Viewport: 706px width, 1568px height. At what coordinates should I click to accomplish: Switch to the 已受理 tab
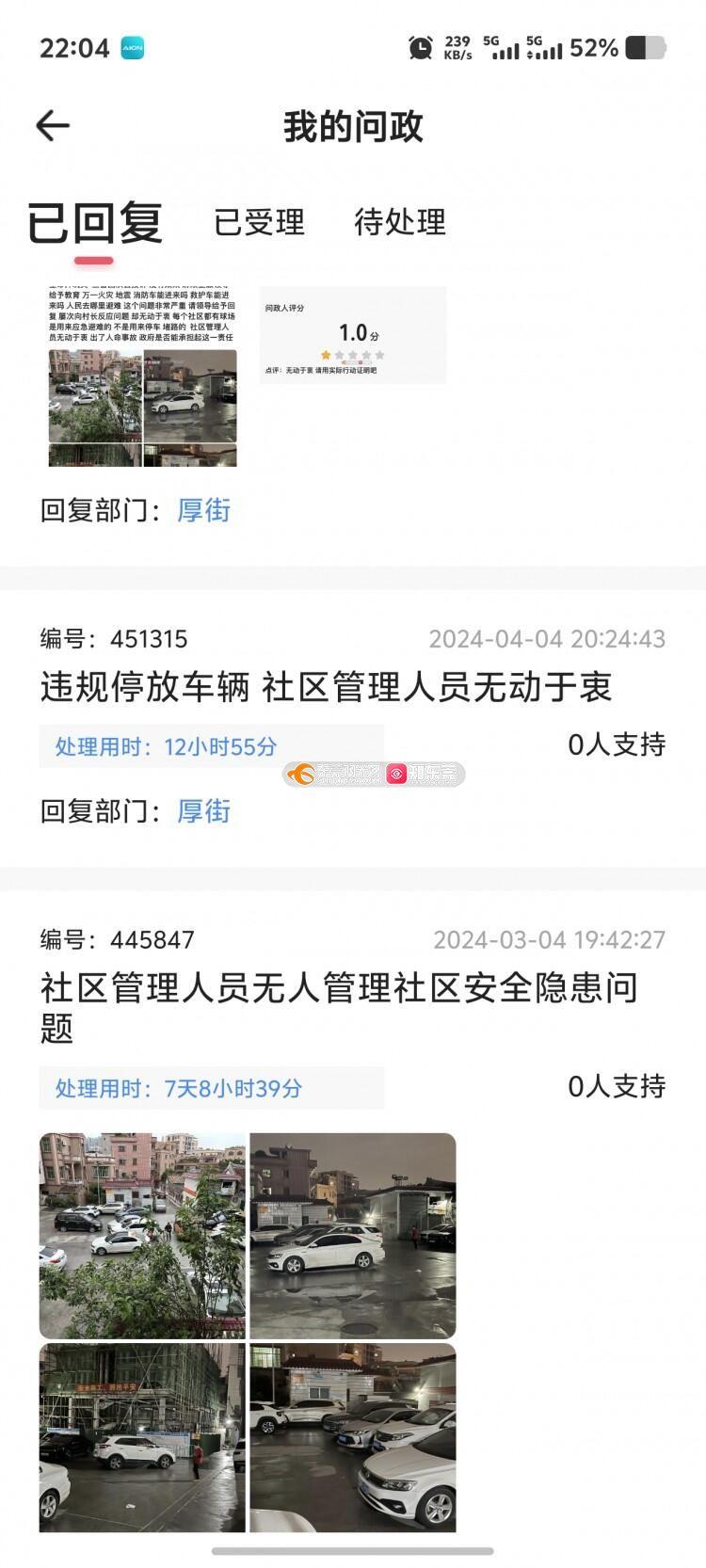pyautogui.click(x=259, y=223)
